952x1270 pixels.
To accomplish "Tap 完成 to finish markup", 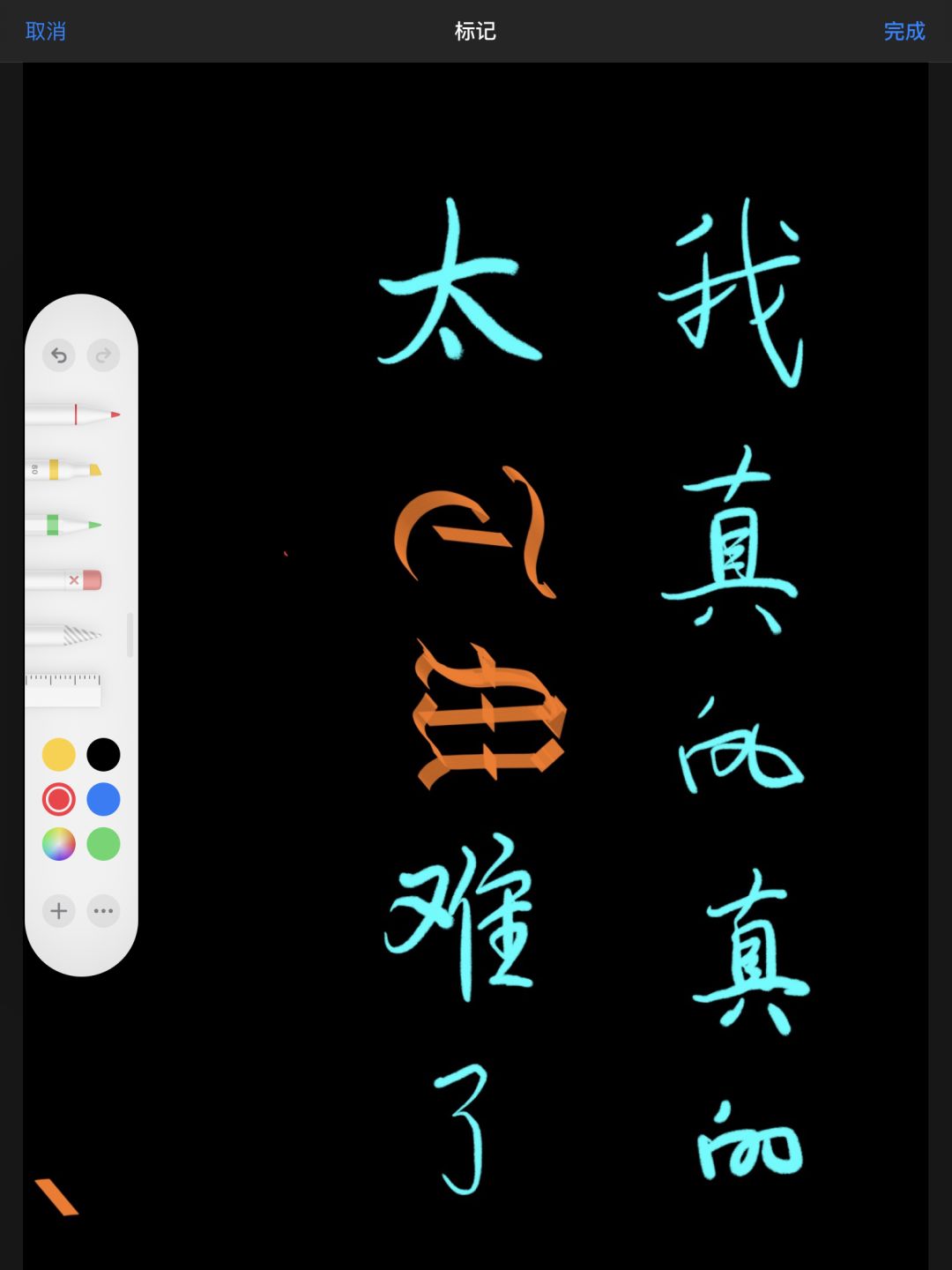I will point(904,32).
